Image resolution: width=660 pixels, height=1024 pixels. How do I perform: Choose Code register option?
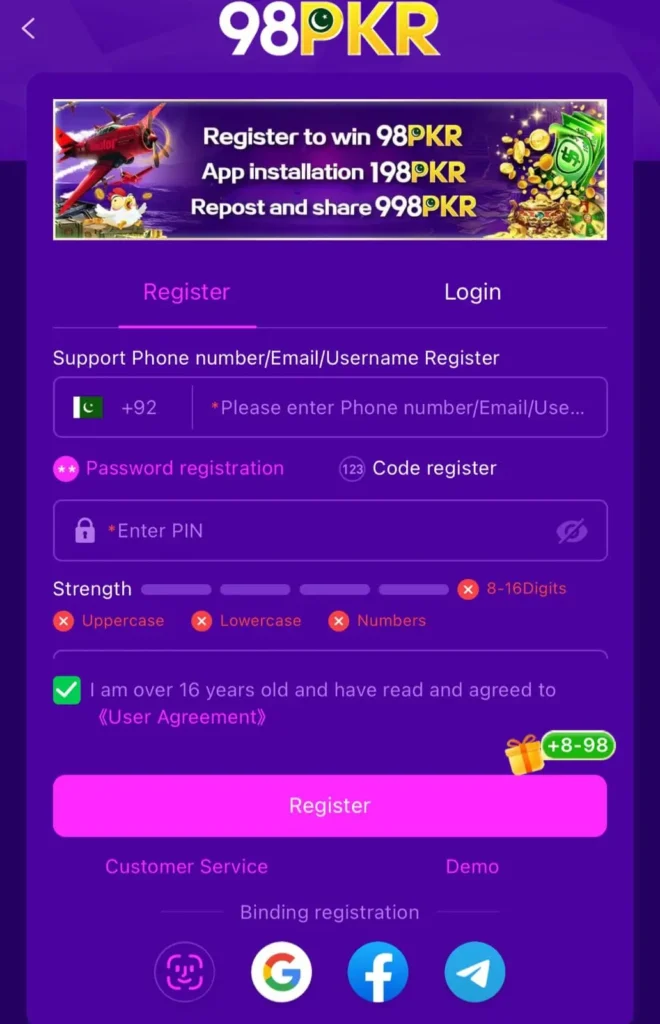419,469
